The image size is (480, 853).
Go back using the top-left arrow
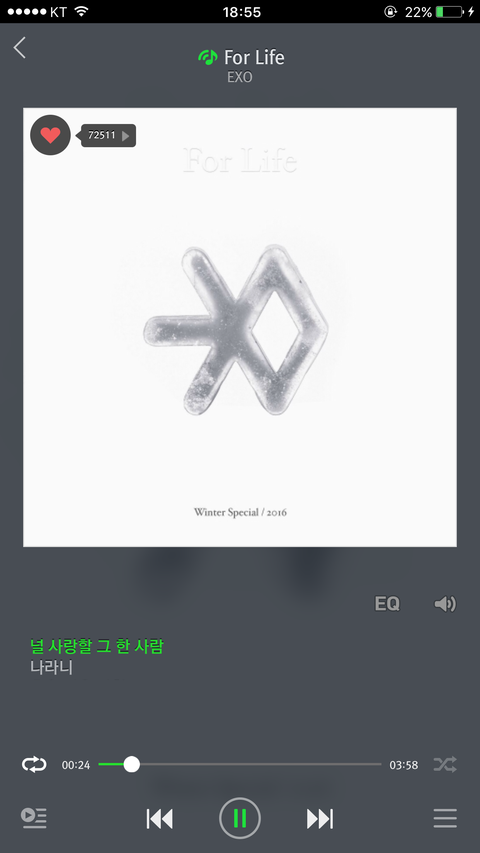[20, 48]
